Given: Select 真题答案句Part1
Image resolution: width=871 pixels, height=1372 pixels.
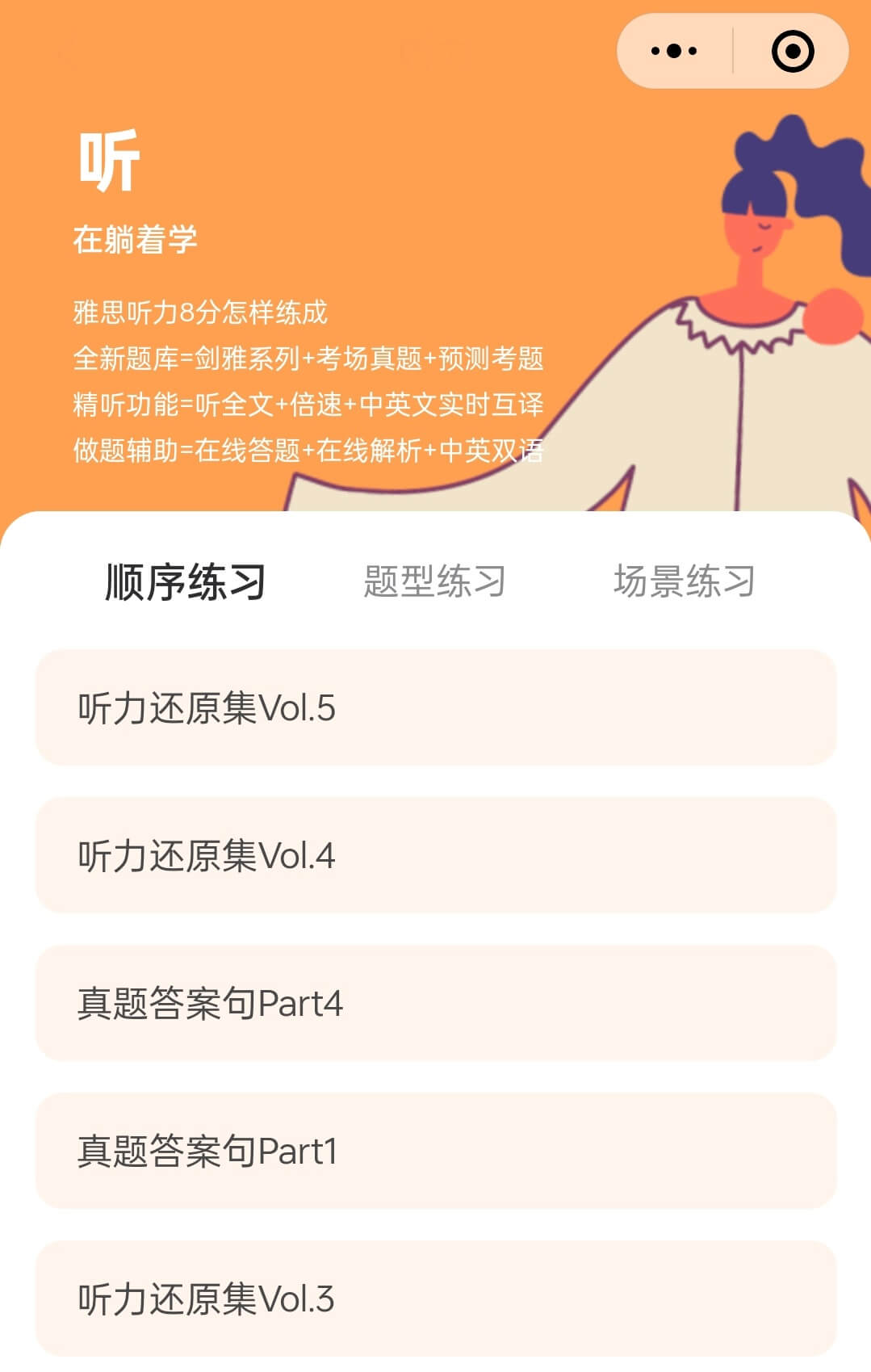Looking at the screenshot, I should click(436, 1151).
